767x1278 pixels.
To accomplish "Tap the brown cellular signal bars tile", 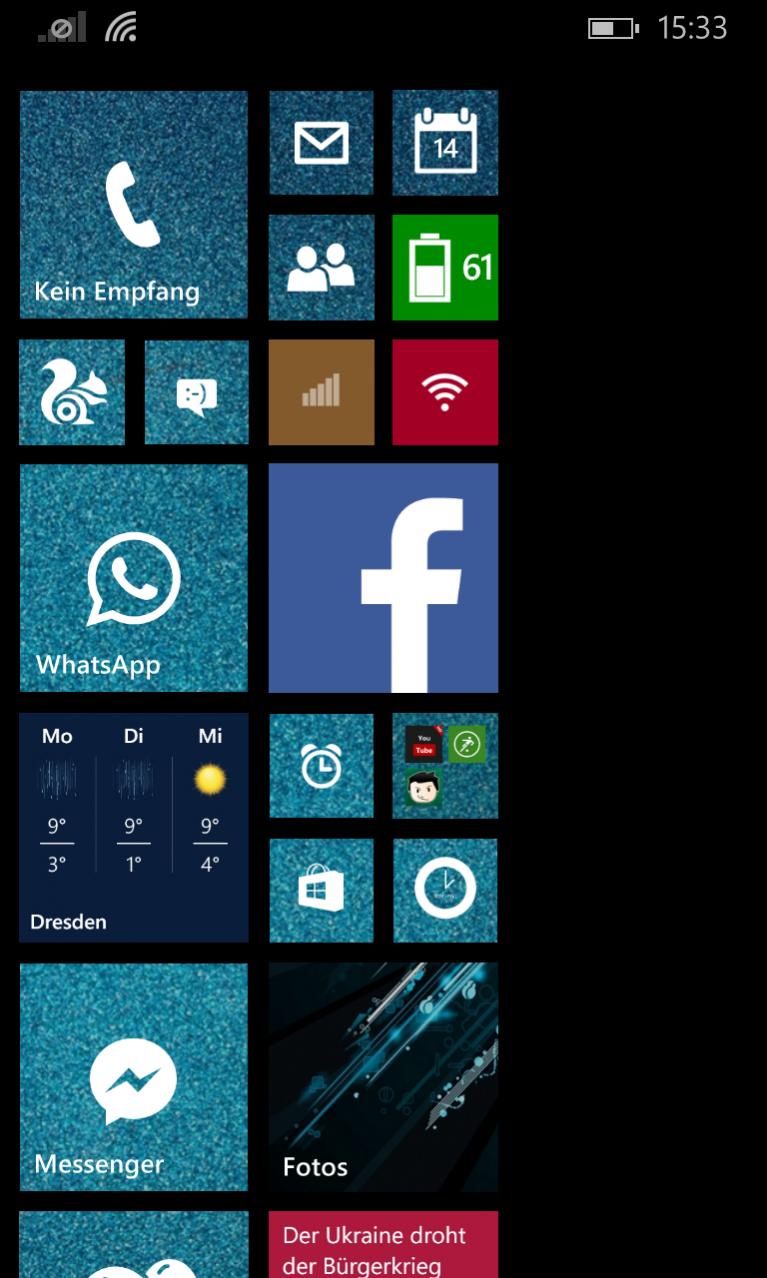I will pos(321,392).
